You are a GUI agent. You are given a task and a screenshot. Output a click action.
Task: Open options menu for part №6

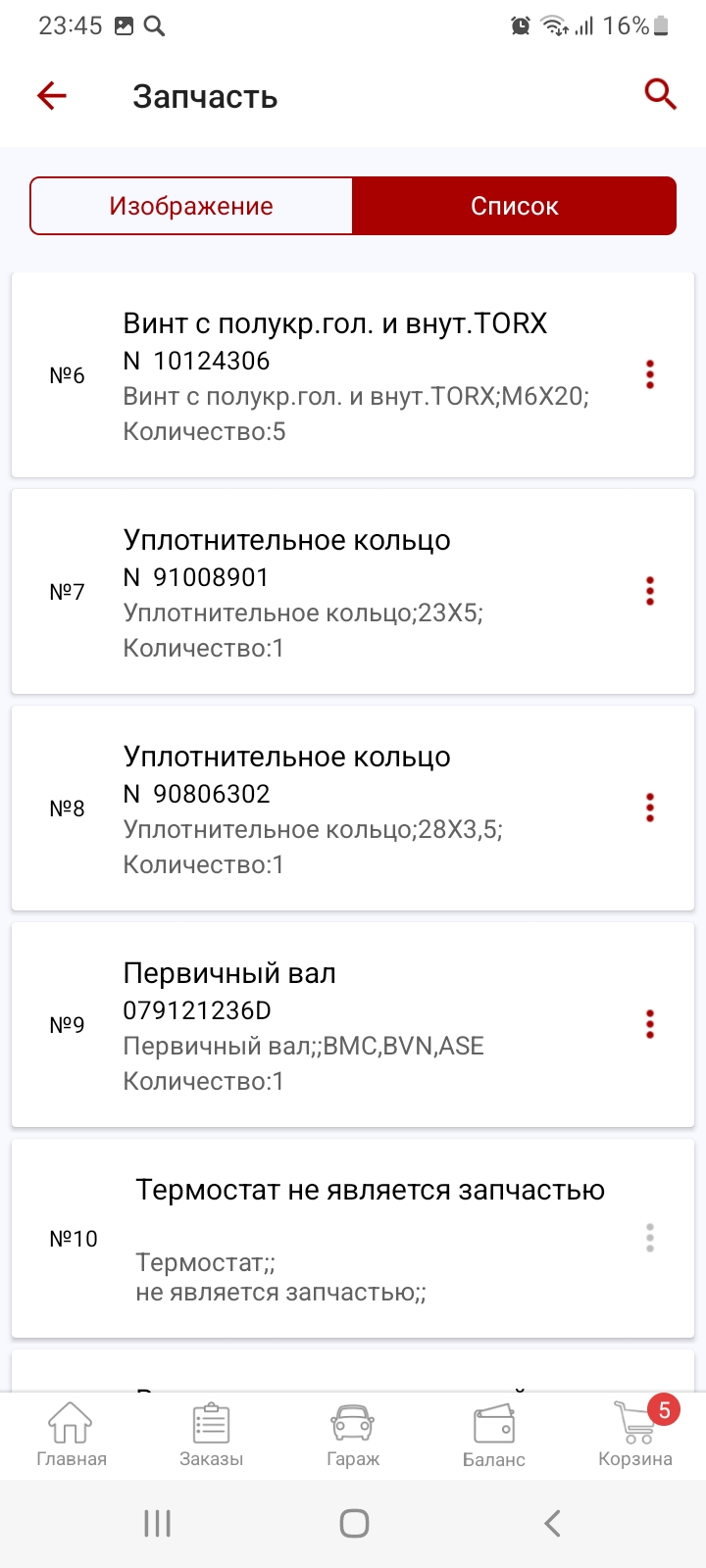coord(650,374)
